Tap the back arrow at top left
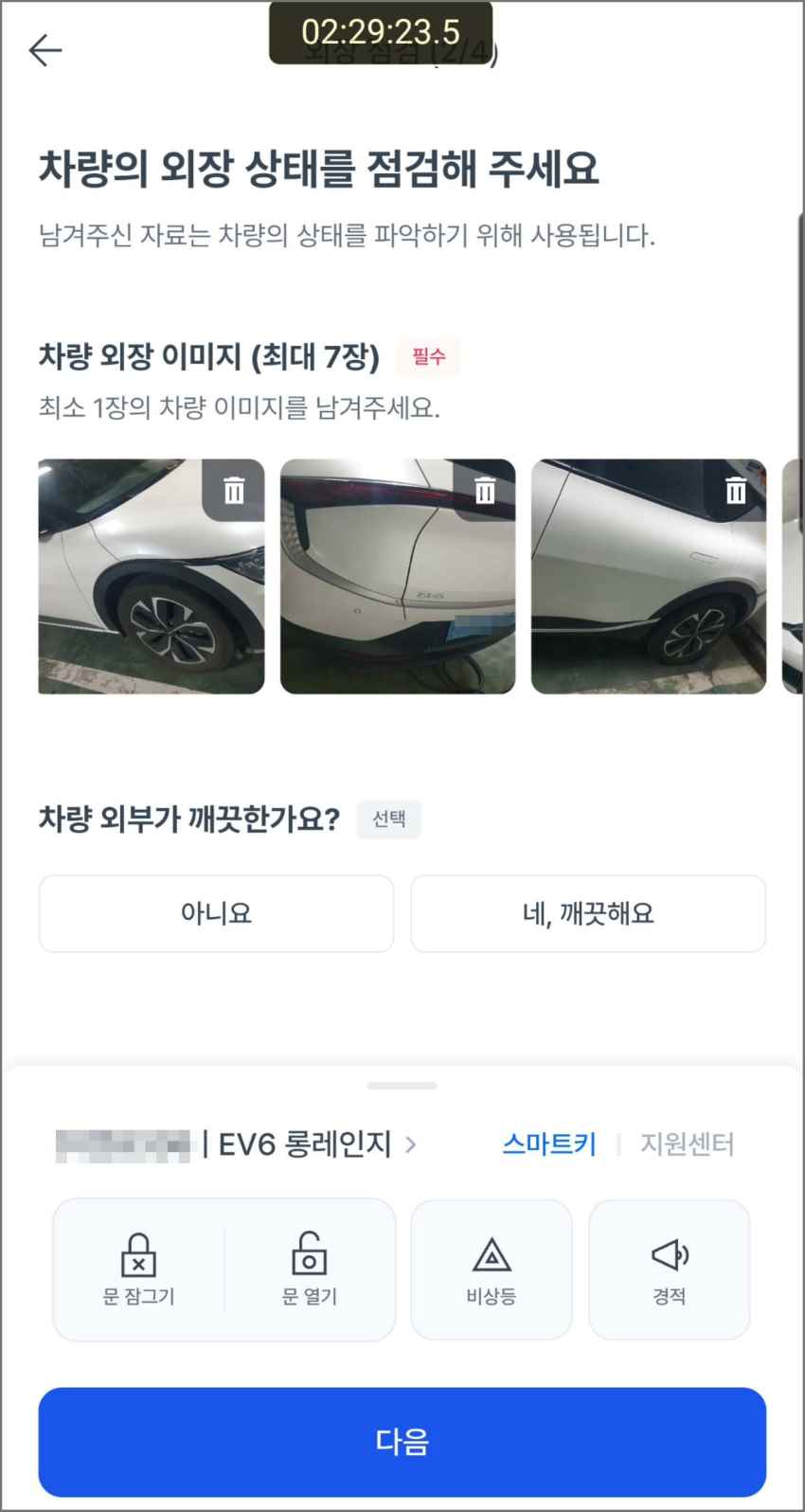Screen dimensions: 805x1512 pyautogui.click(x=45, y=50)
